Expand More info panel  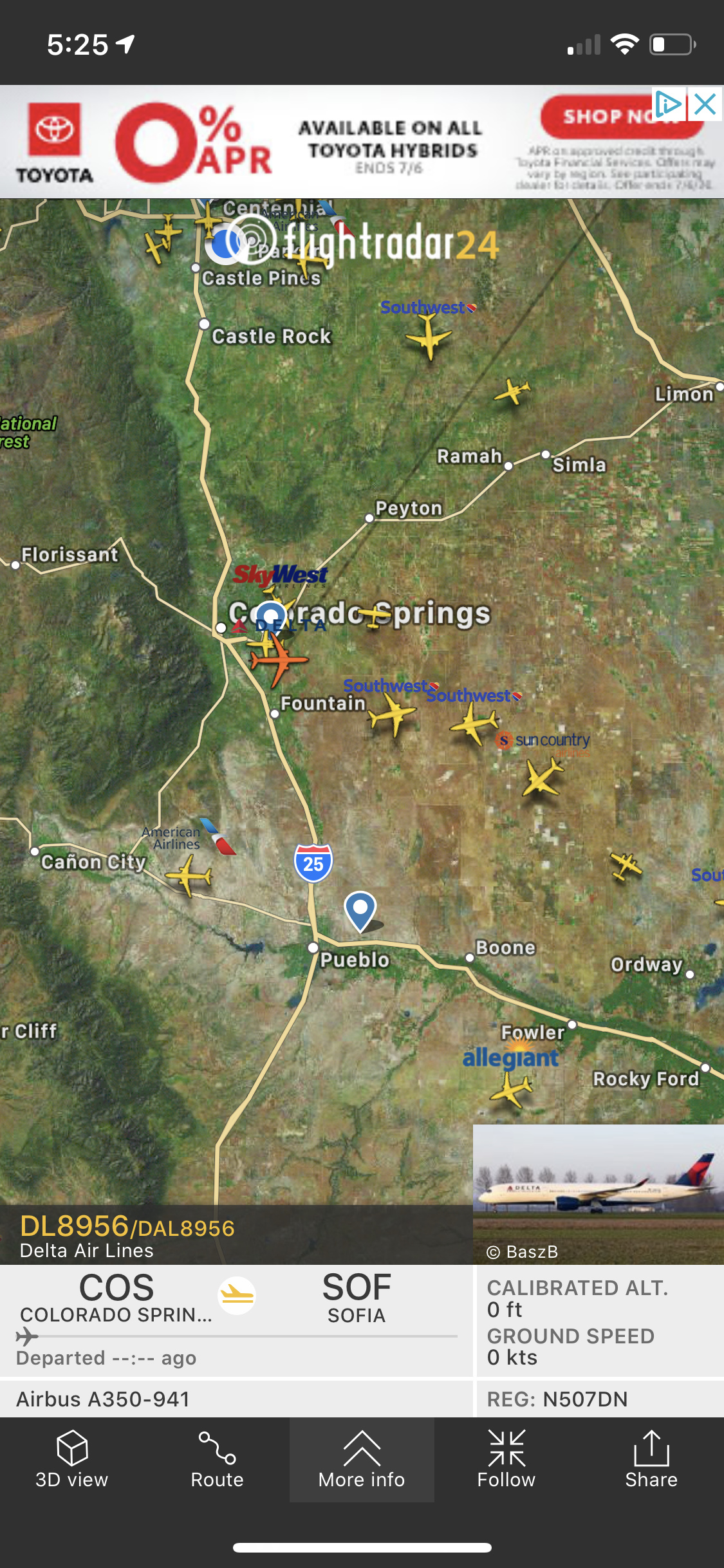(362, 1459)
